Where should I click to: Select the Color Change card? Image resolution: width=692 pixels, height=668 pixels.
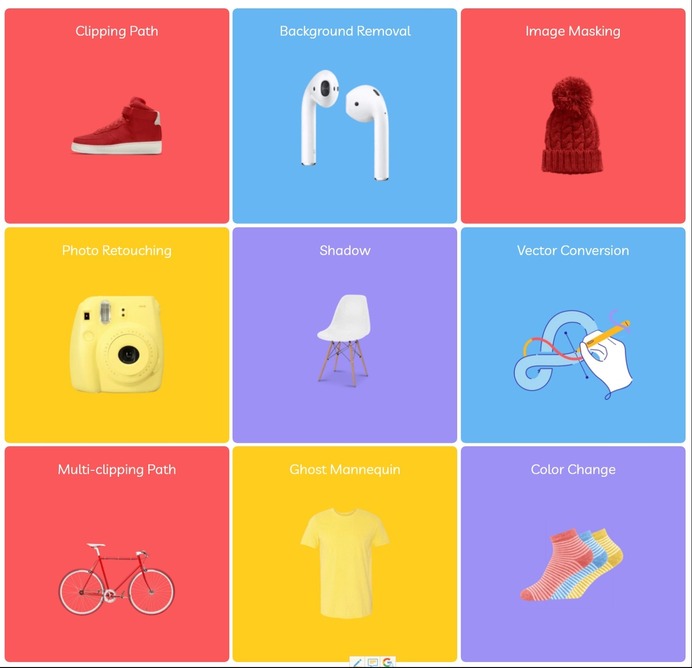[x=573, y=553]
